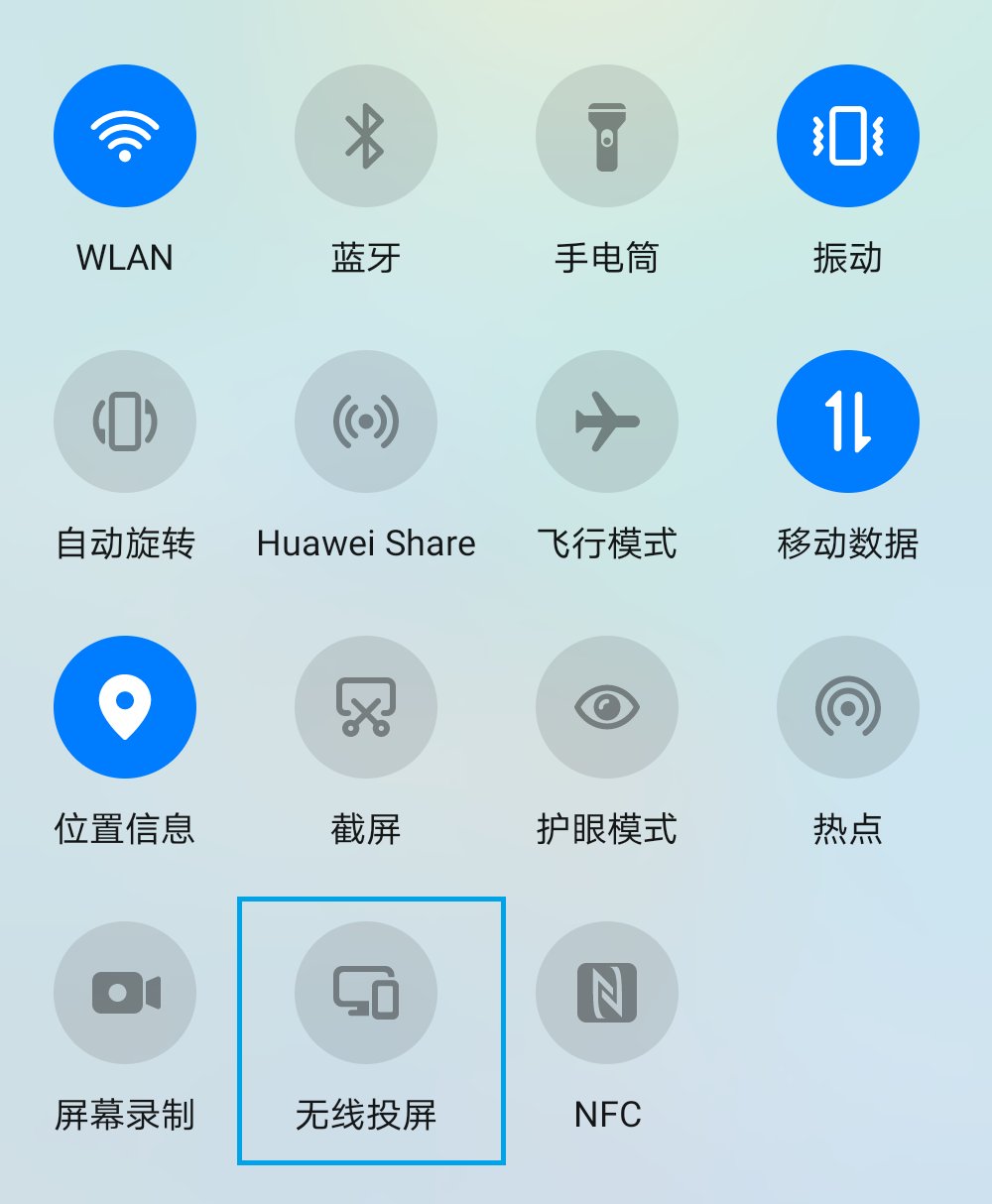The height and width of the screenshot is (1204, 992).
Task: Open the highlighted 无线投屏 wireless projection tile
Action: [366, 992]
